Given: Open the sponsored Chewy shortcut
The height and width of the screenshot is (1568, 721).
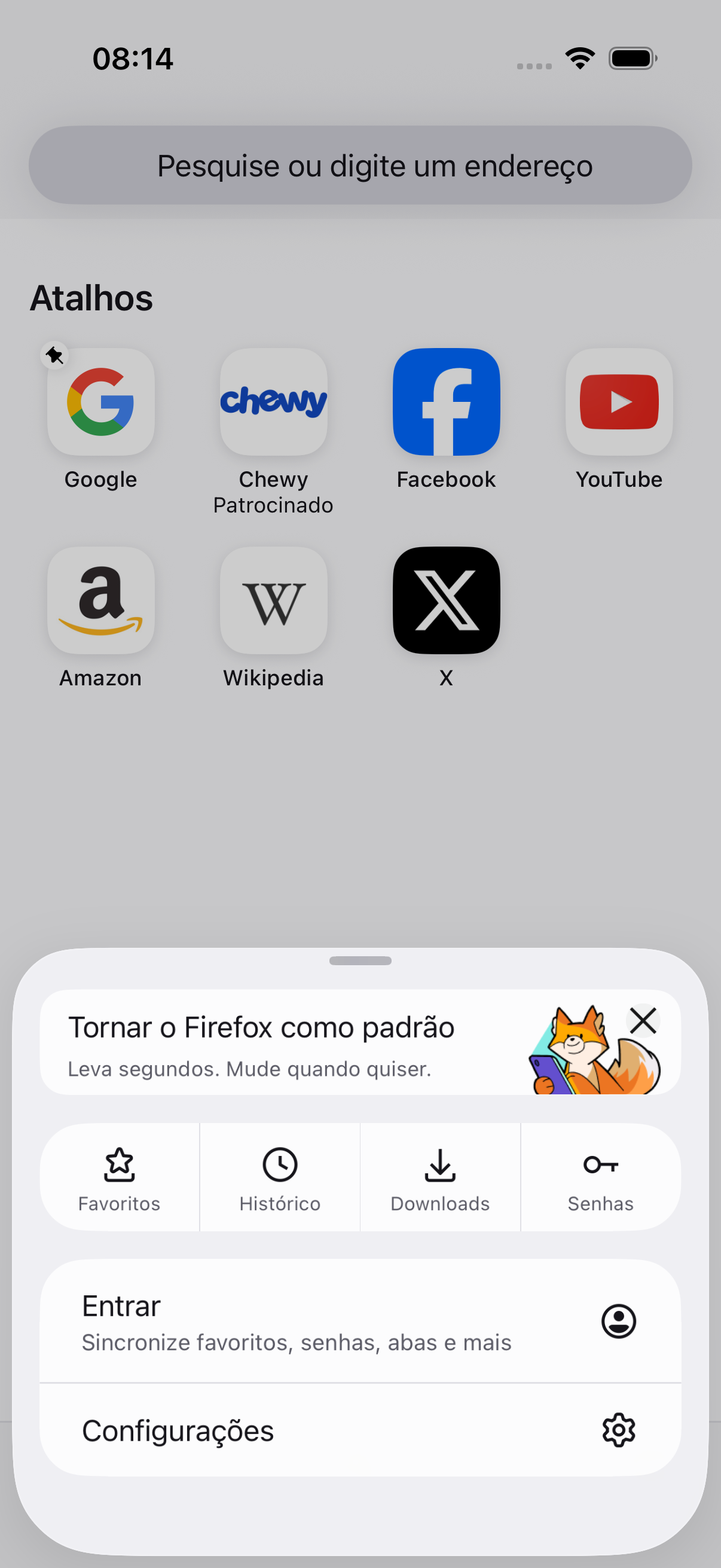Looking at the screenshot, I should (x=274, y=402).
